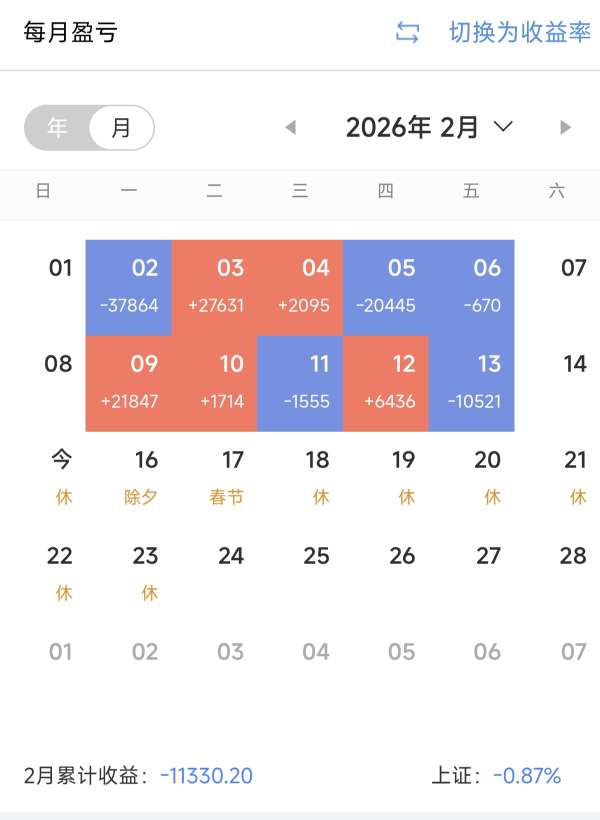View February 10 showing +1714
Screen dimensions: 600x820
pyautogui.click(x=215, y=383)
